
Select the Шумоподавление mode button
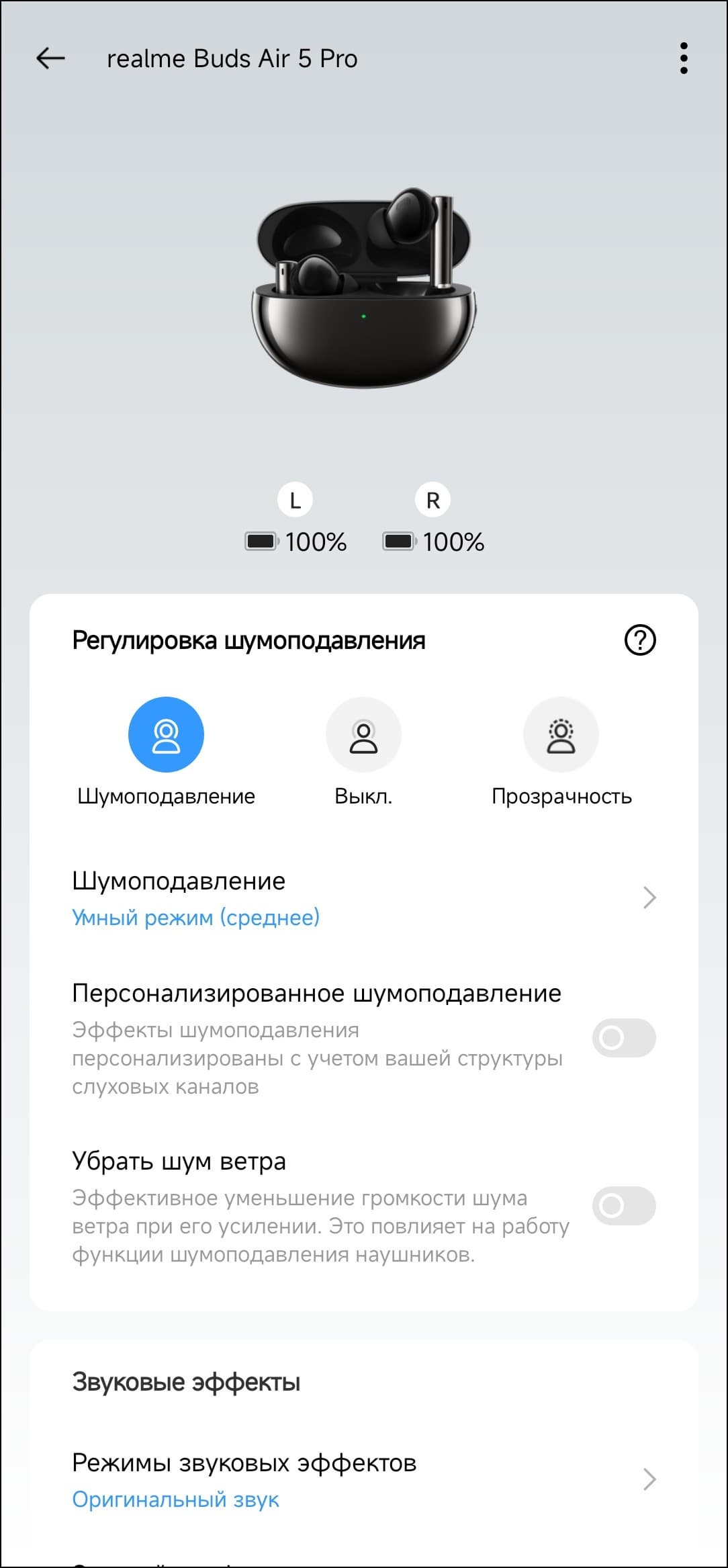pyautogui.click(x=166, y=735)
